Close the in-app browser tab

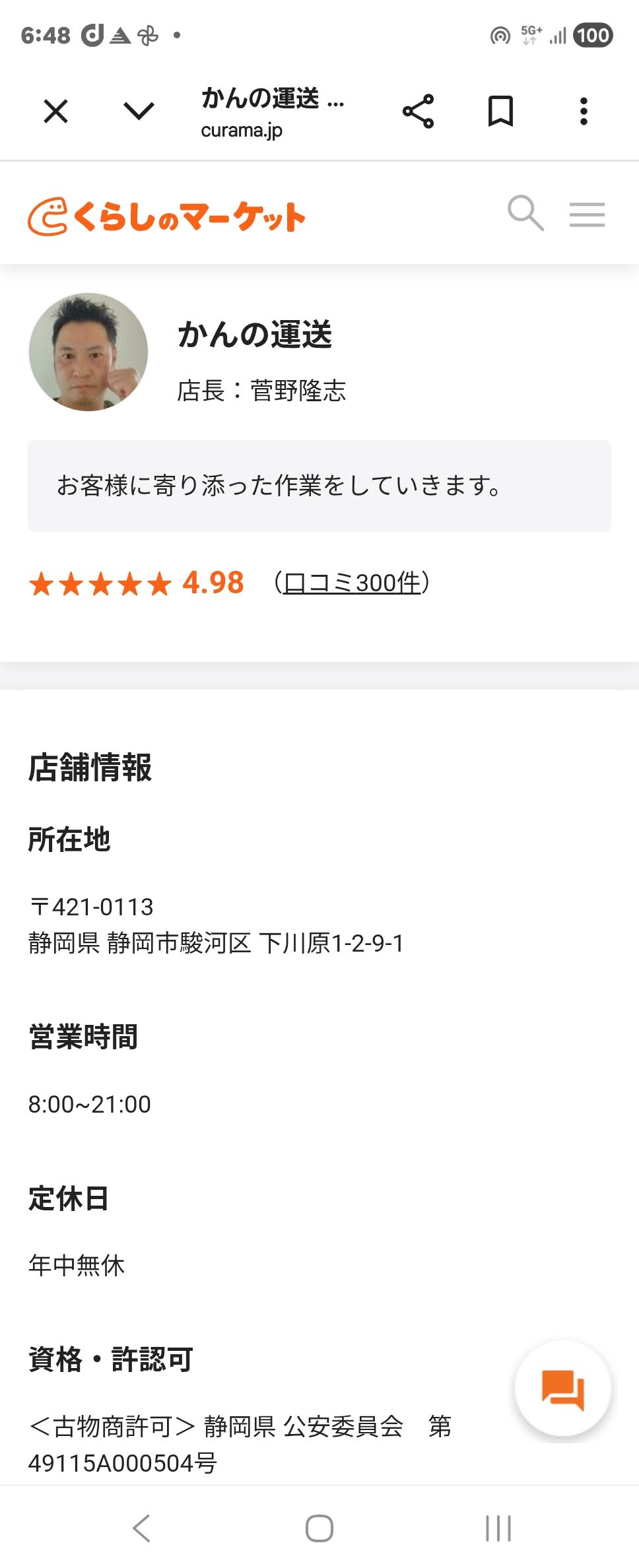pos(56,111)
